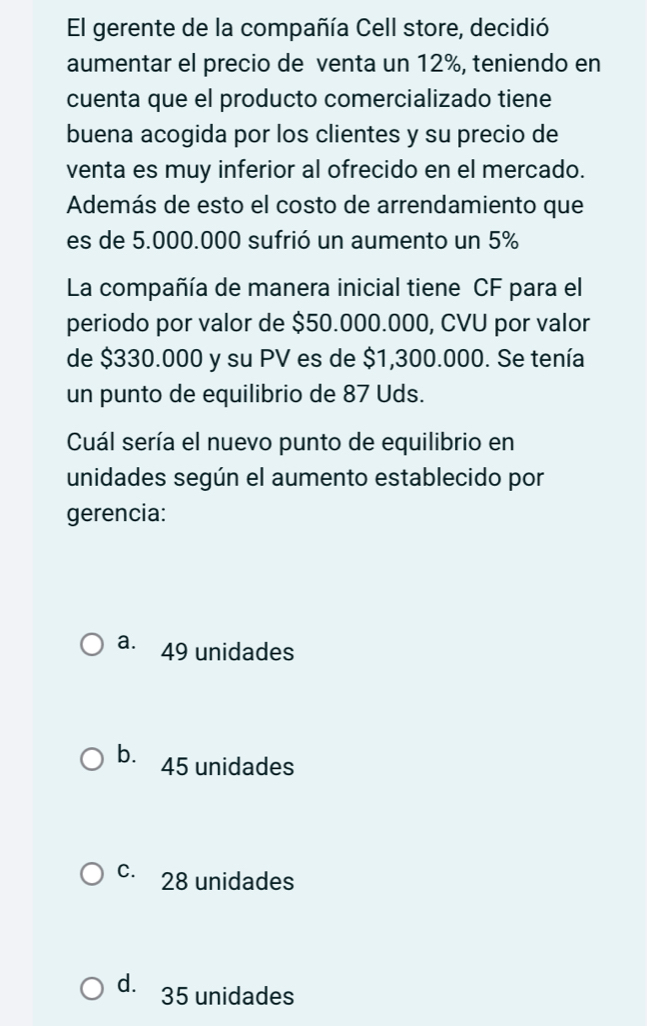This screenshot has width=647, height=1026.
Task: Choose answer b. 45 unidades
Action: tap(92, 759)
